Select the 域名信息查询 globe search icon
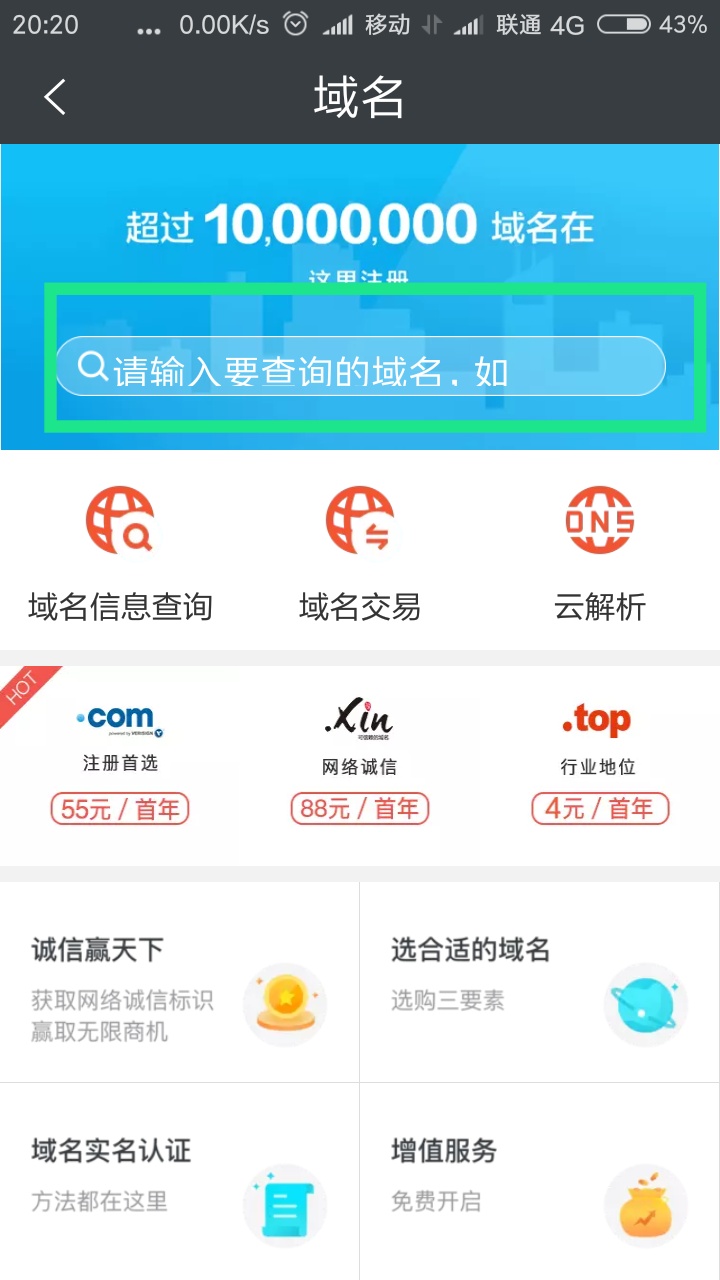Screen dimensions: 720x1280 (x=120, y=519)
